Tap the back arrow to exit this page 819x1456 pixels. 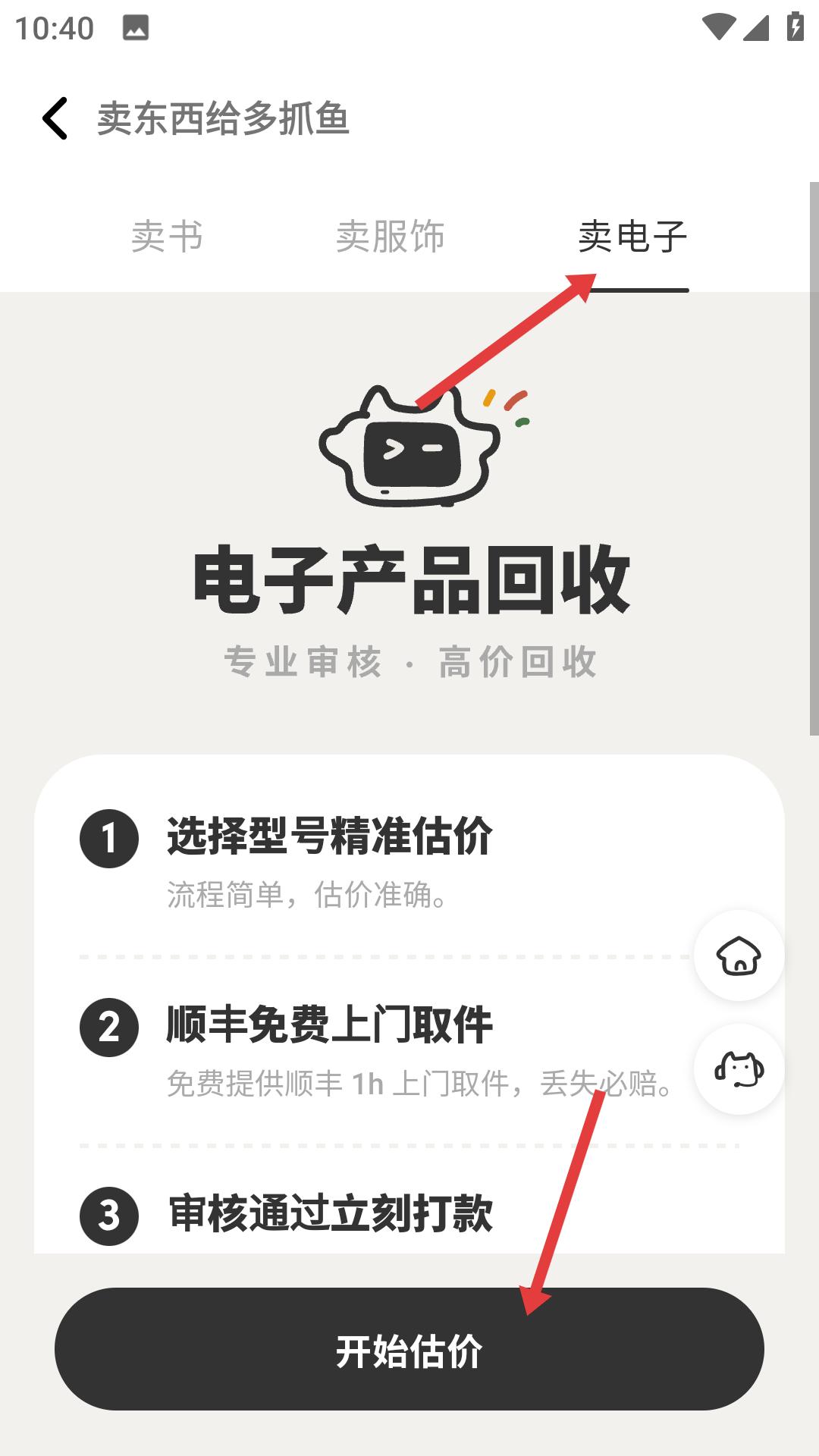tap(55, 118)
